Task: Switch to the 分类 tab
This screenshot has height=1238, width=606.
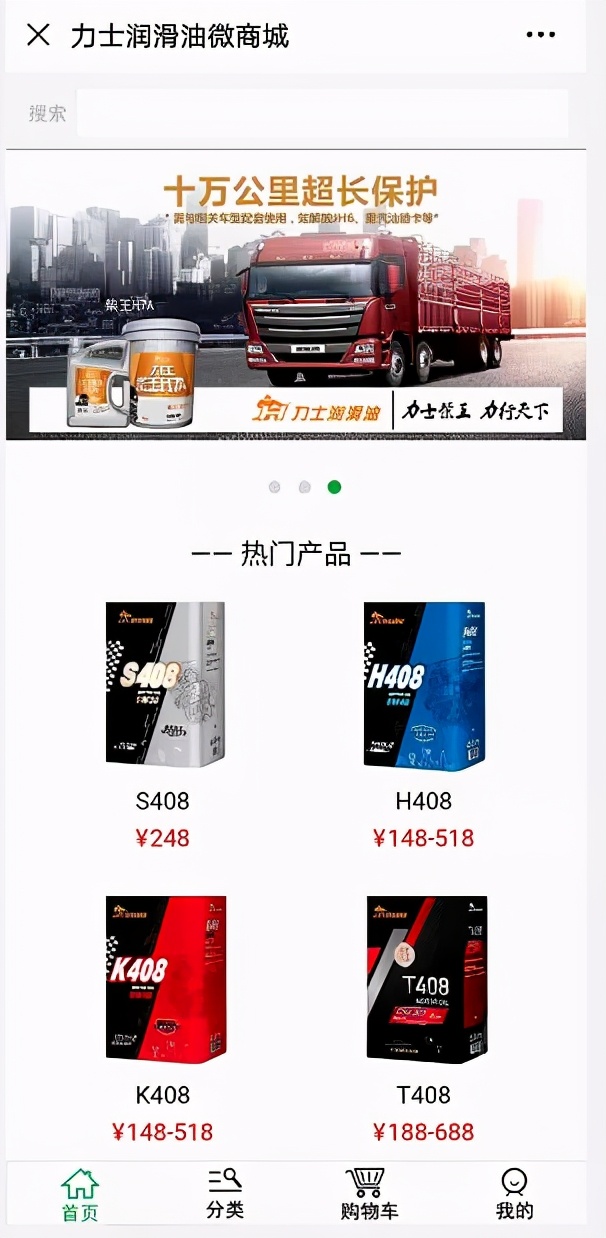Action: tap(225, 1195)
